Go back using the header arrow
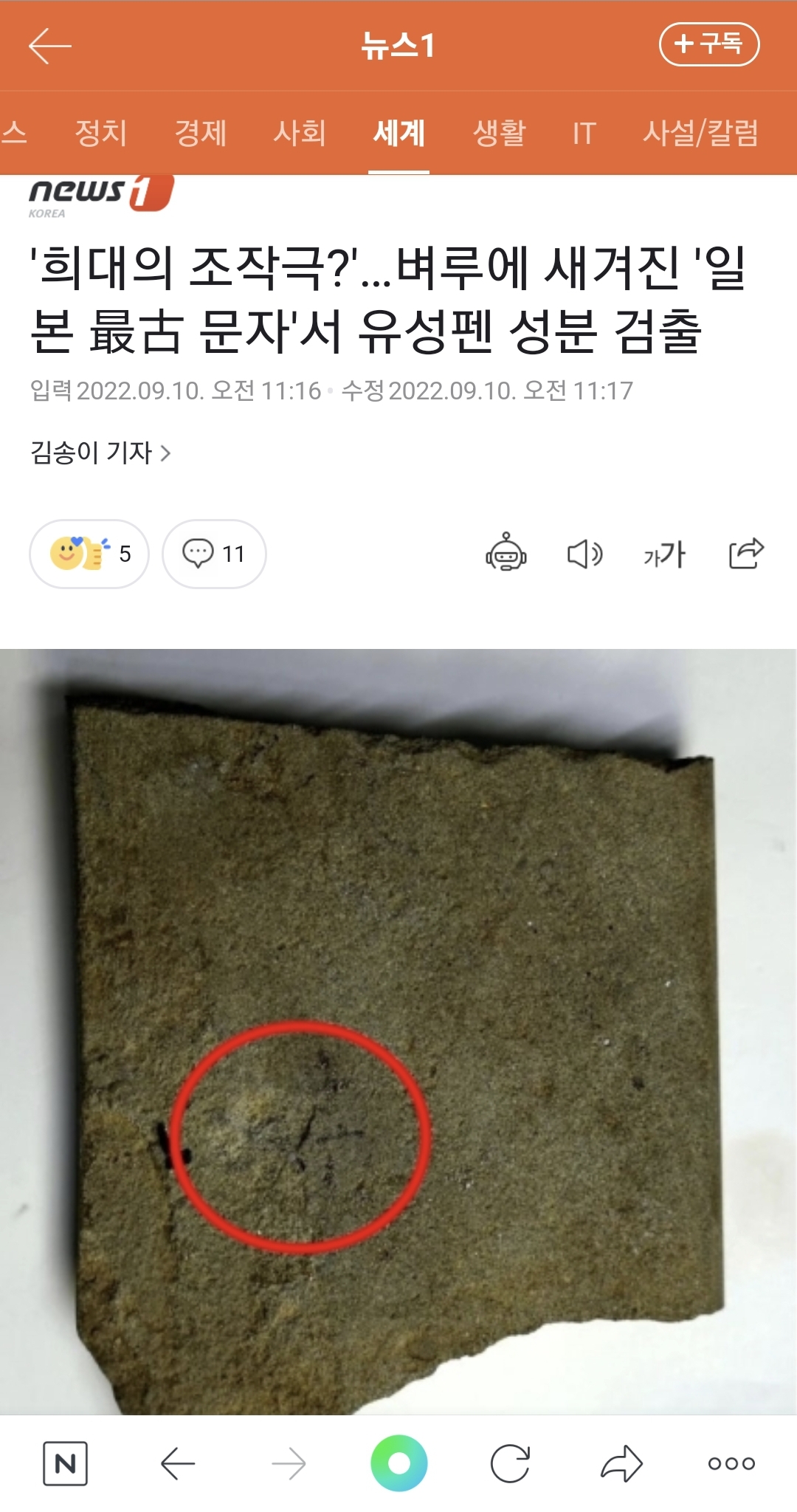This screenshot has width=797, height=1512. (x=49, y=46)
